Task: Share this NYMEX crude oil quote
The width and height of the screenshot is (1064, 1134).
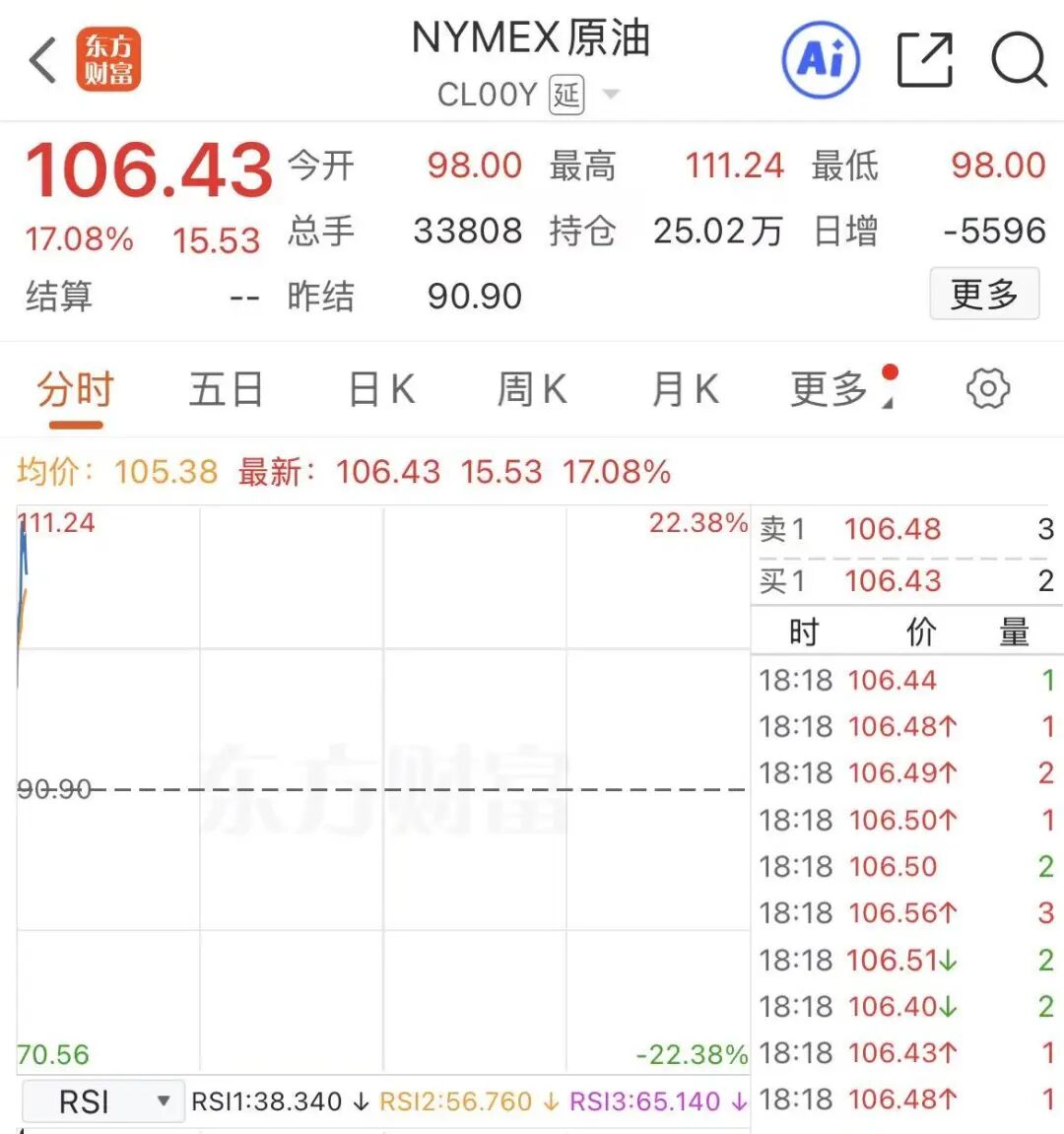Action: coord(925,60)
